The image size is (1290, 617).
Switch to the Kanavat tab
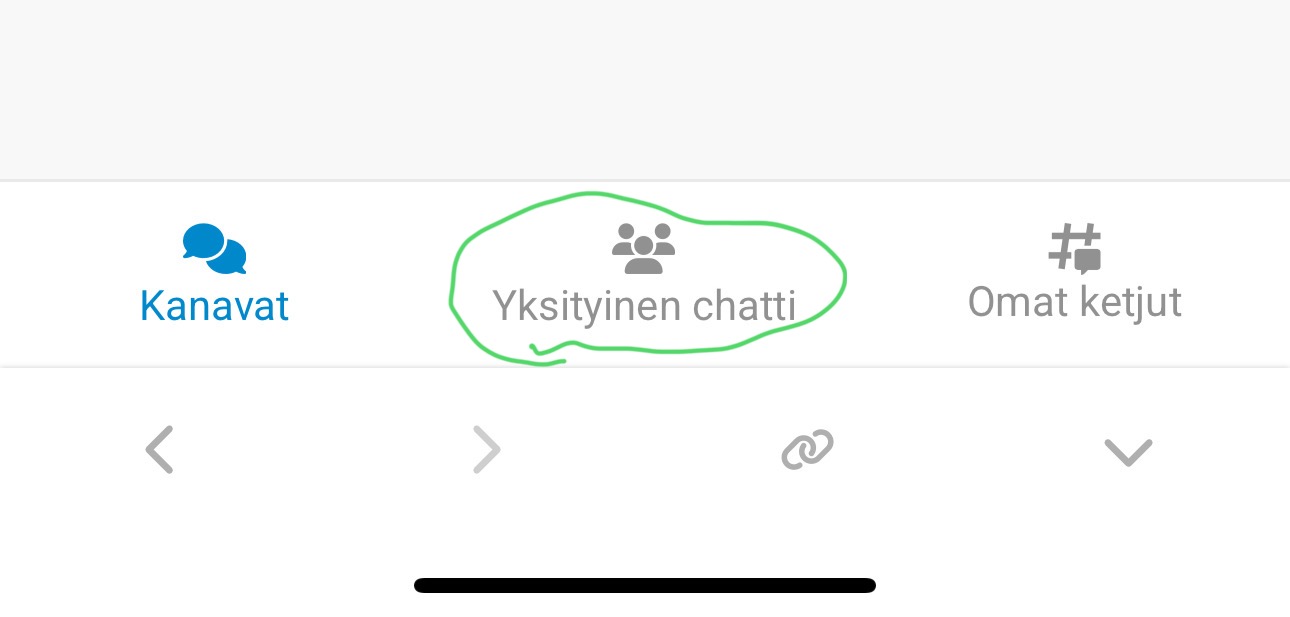point(214,276)
